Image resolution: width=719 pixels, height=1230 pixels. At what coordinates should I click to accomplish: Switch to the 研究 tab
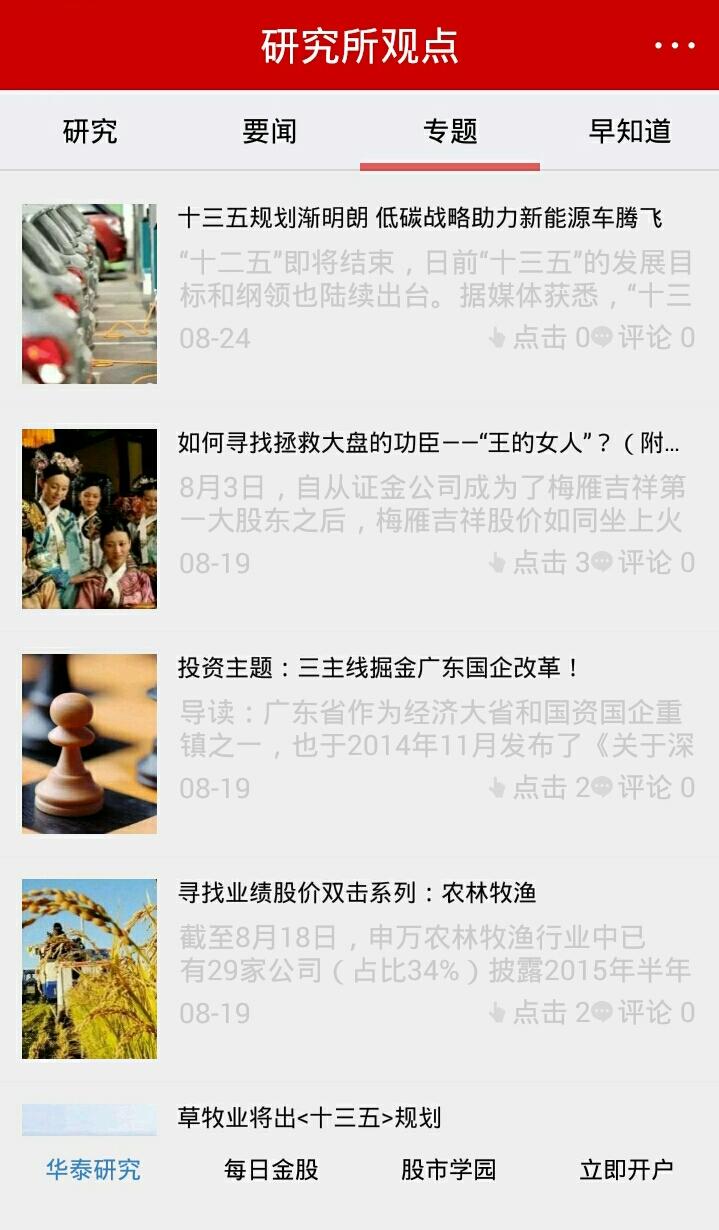coord(90,131)
